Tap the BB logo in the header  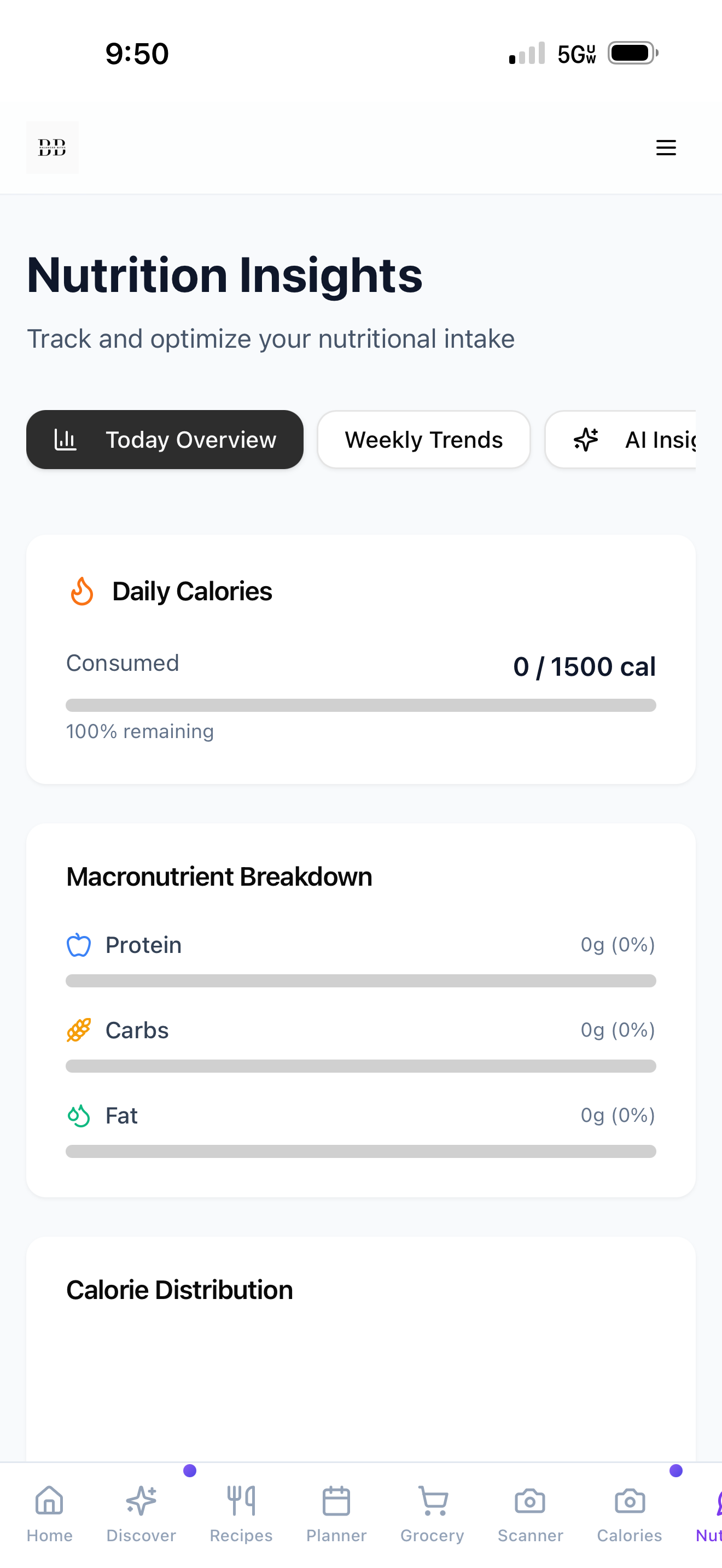(53, 148)
